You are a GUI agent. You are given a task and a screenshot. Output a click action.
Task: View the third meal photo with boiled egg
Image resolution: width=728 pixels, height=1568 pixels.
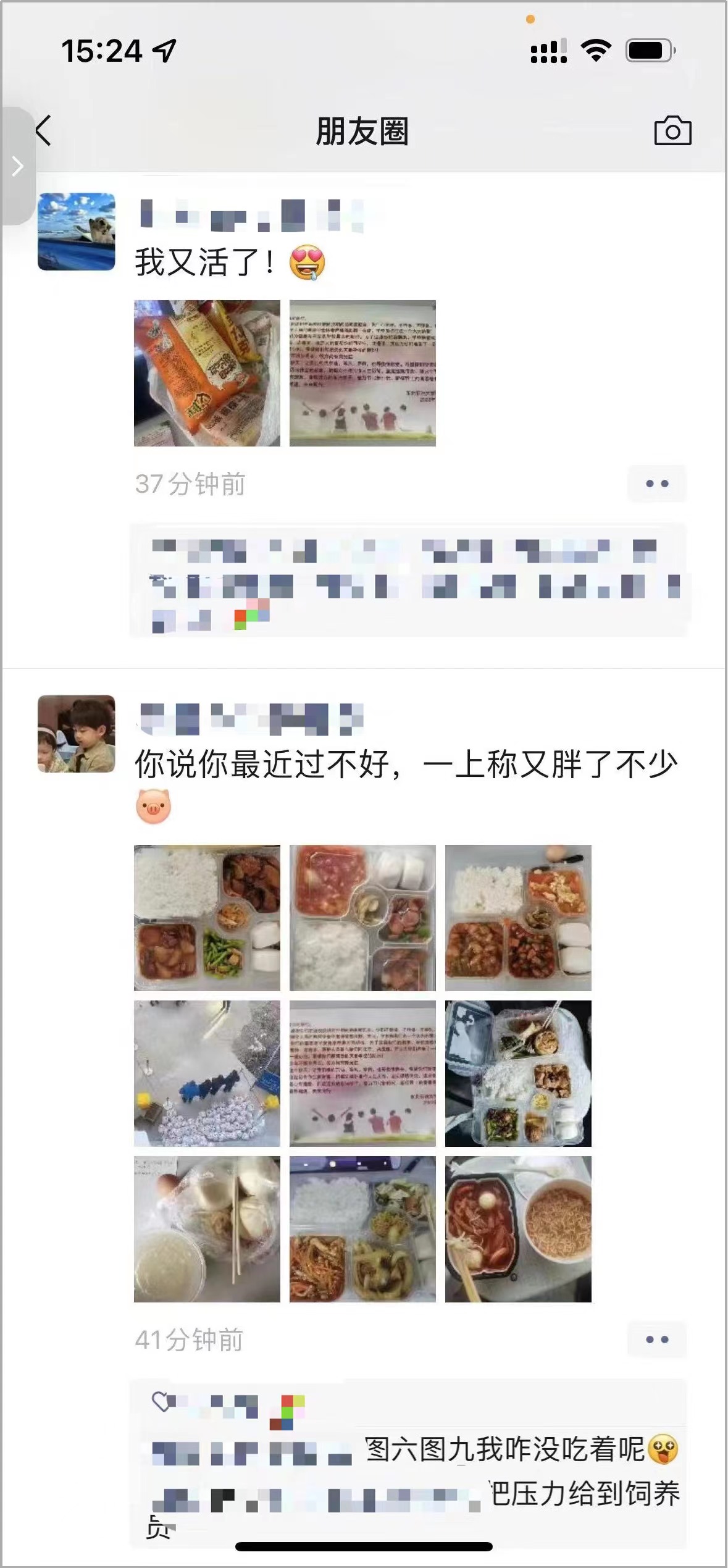[518, 918]
